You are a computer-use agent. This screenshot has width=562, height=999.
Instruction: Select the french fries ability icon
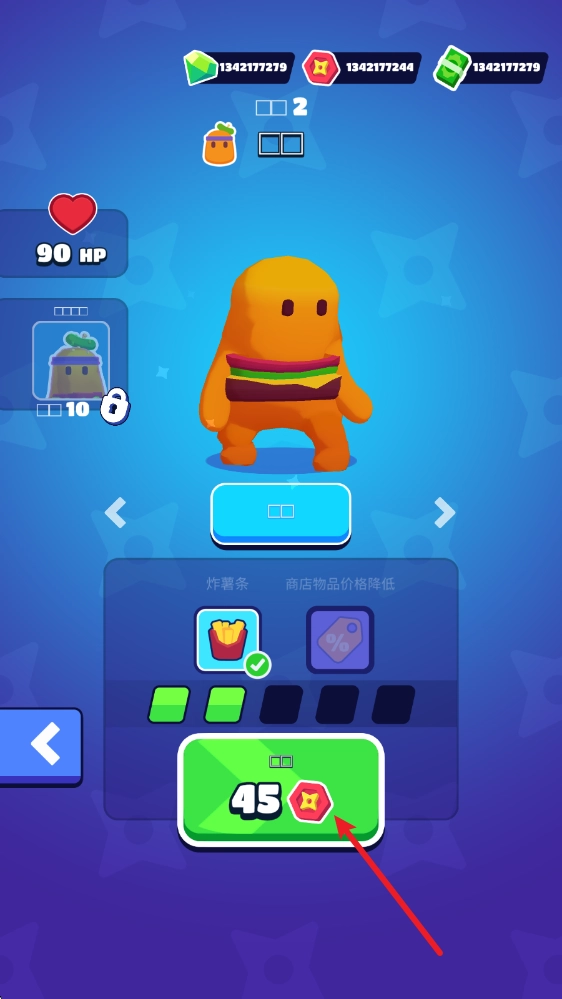(x=228, y=640)
